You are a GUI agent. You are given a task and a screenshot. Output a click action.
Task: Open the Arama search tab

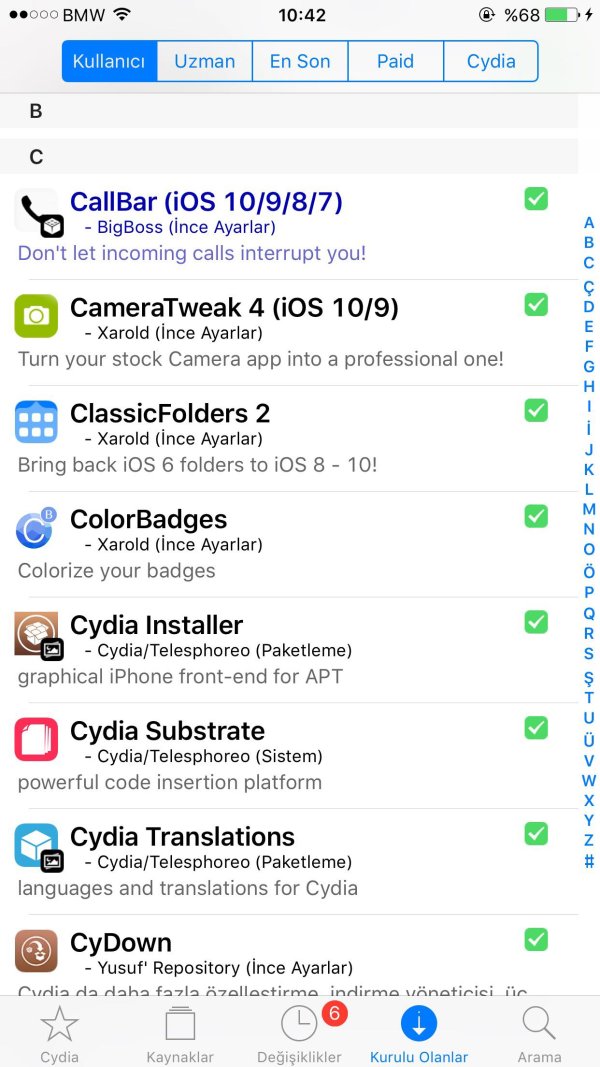(539, 1033)
